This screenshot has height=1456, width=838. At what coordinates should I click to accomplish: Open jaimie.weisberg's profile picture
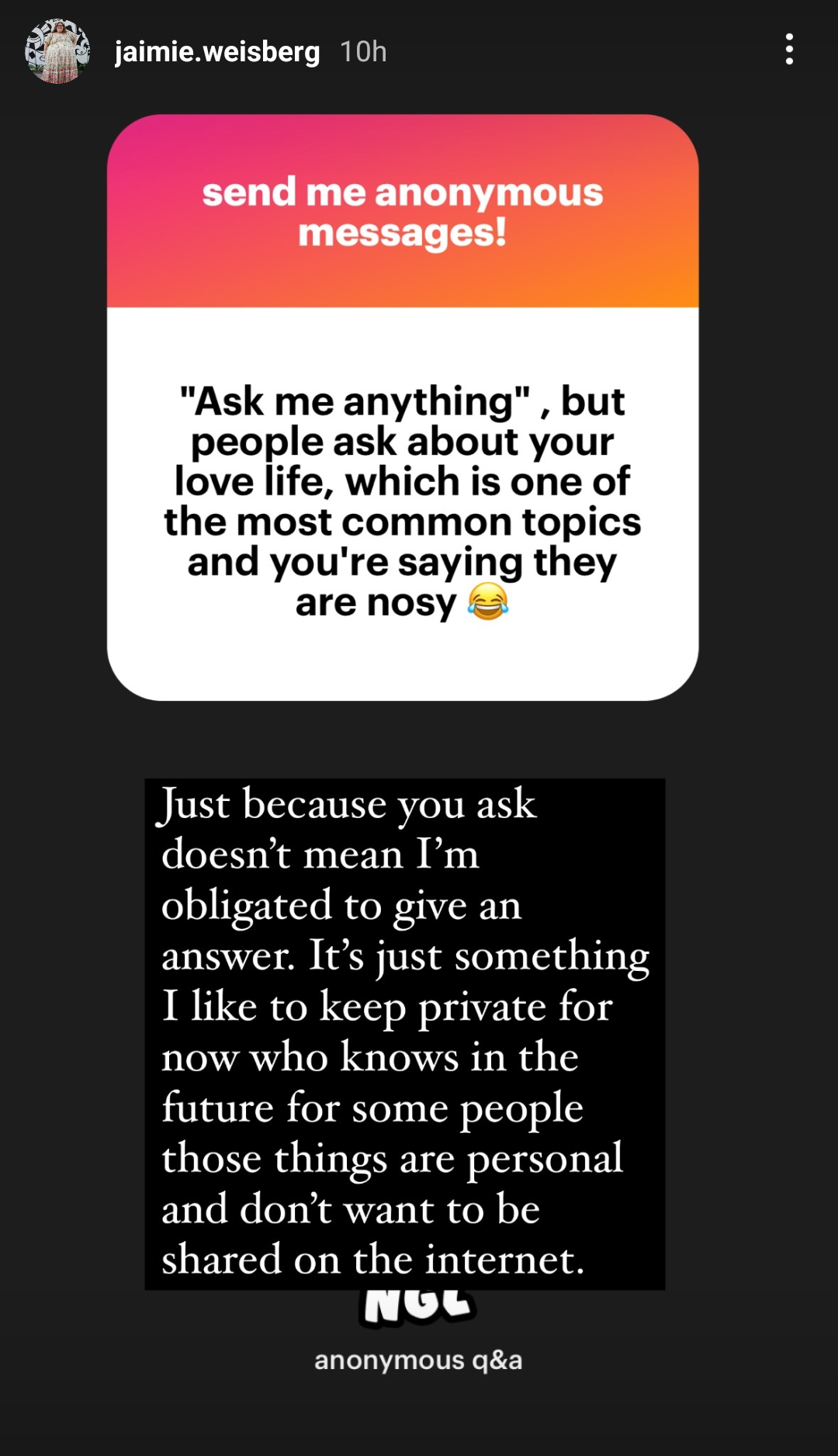coord(57,51)
